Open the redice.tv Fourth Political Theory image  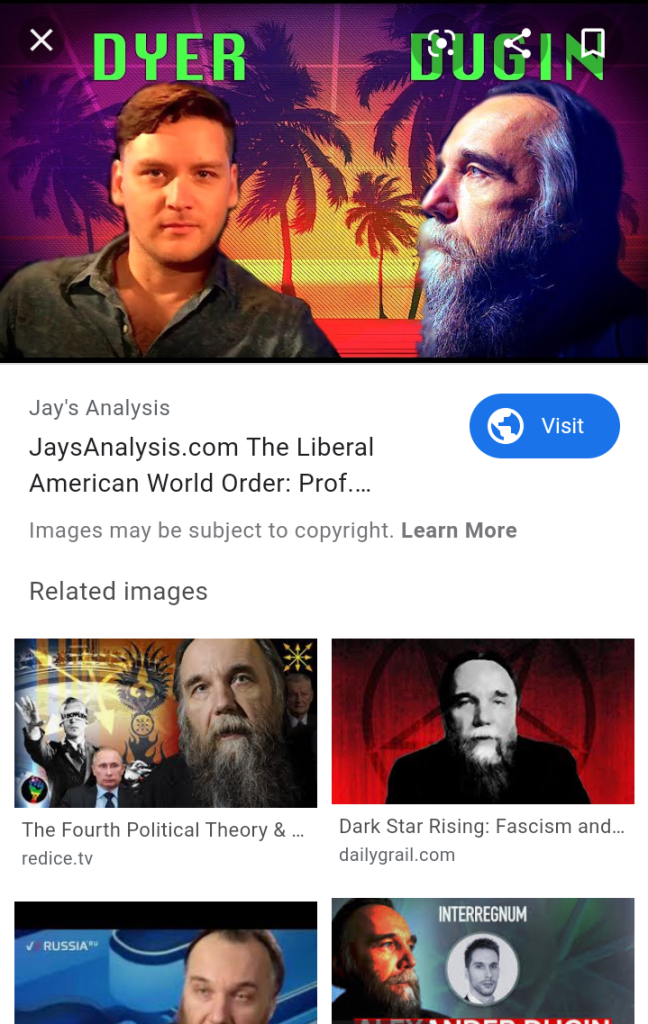click(x=165, y=723)
